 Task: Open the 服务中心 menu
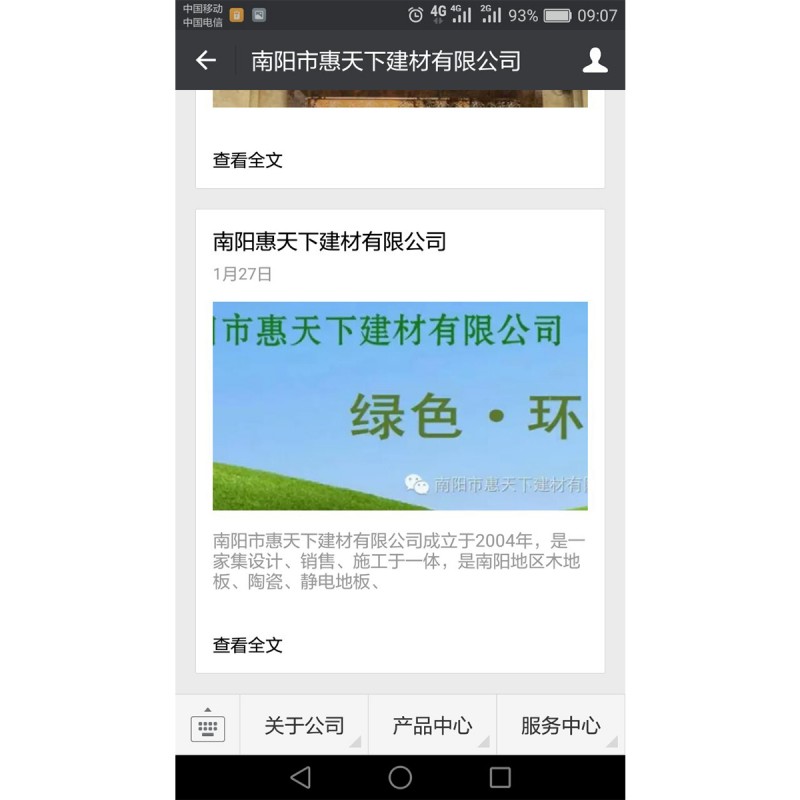pos(560,726)
